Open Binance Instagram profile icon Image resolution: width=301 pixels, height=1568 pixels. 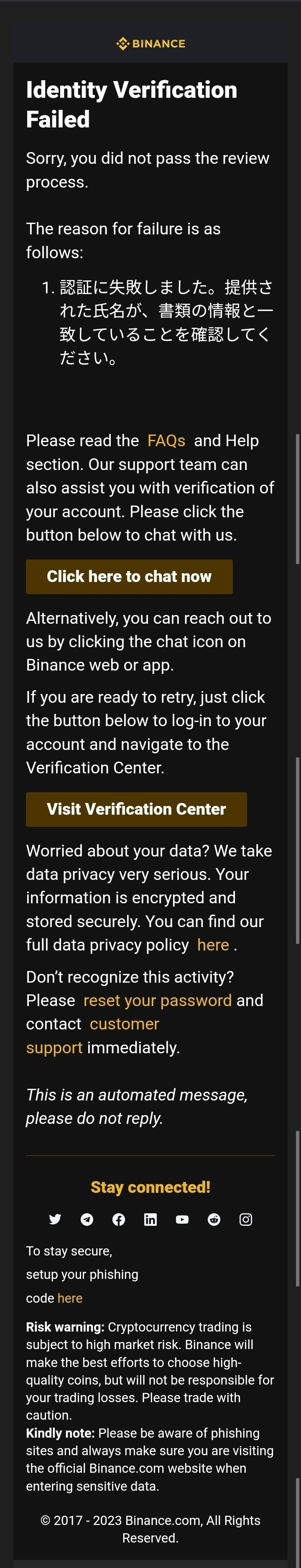245,1219
